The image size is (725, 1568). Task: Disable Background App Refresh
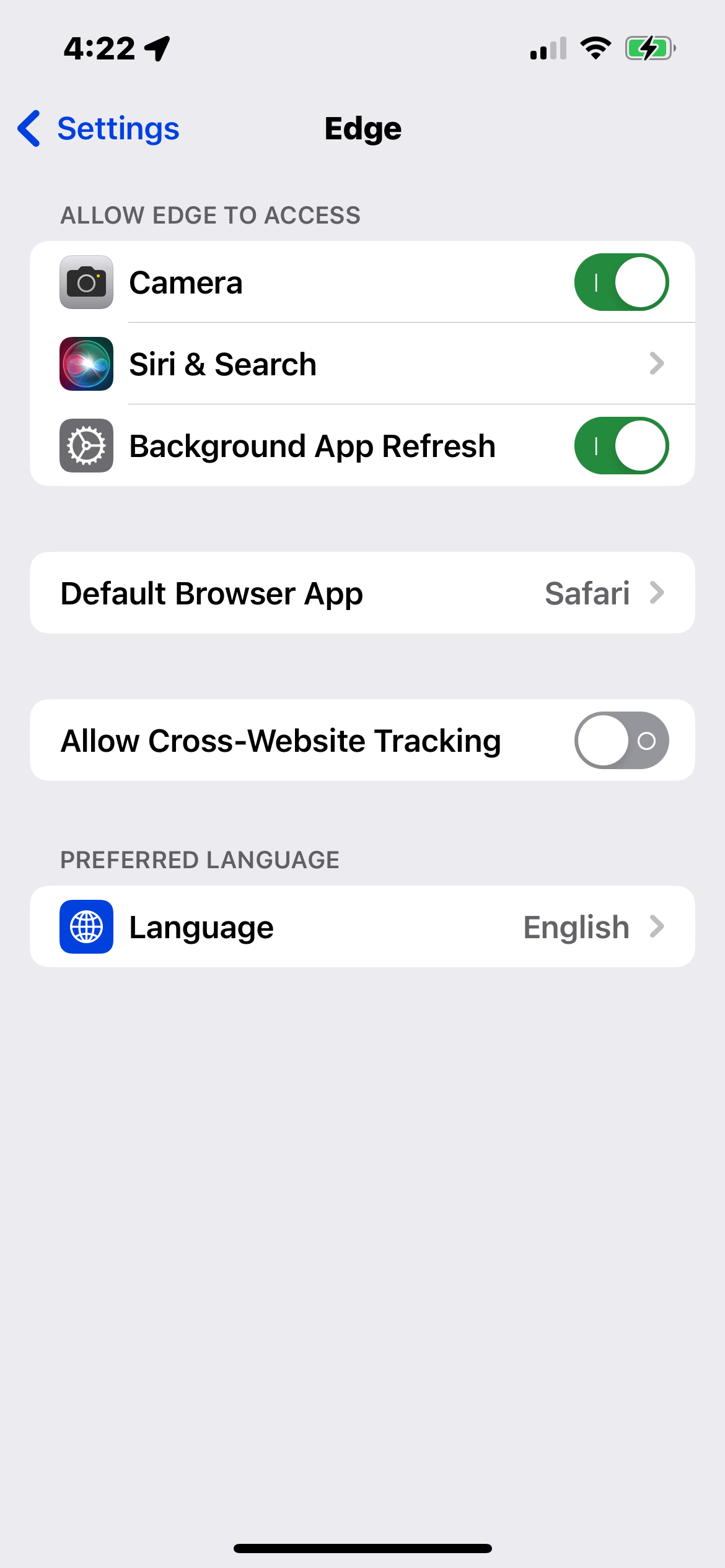coord(621,446)
